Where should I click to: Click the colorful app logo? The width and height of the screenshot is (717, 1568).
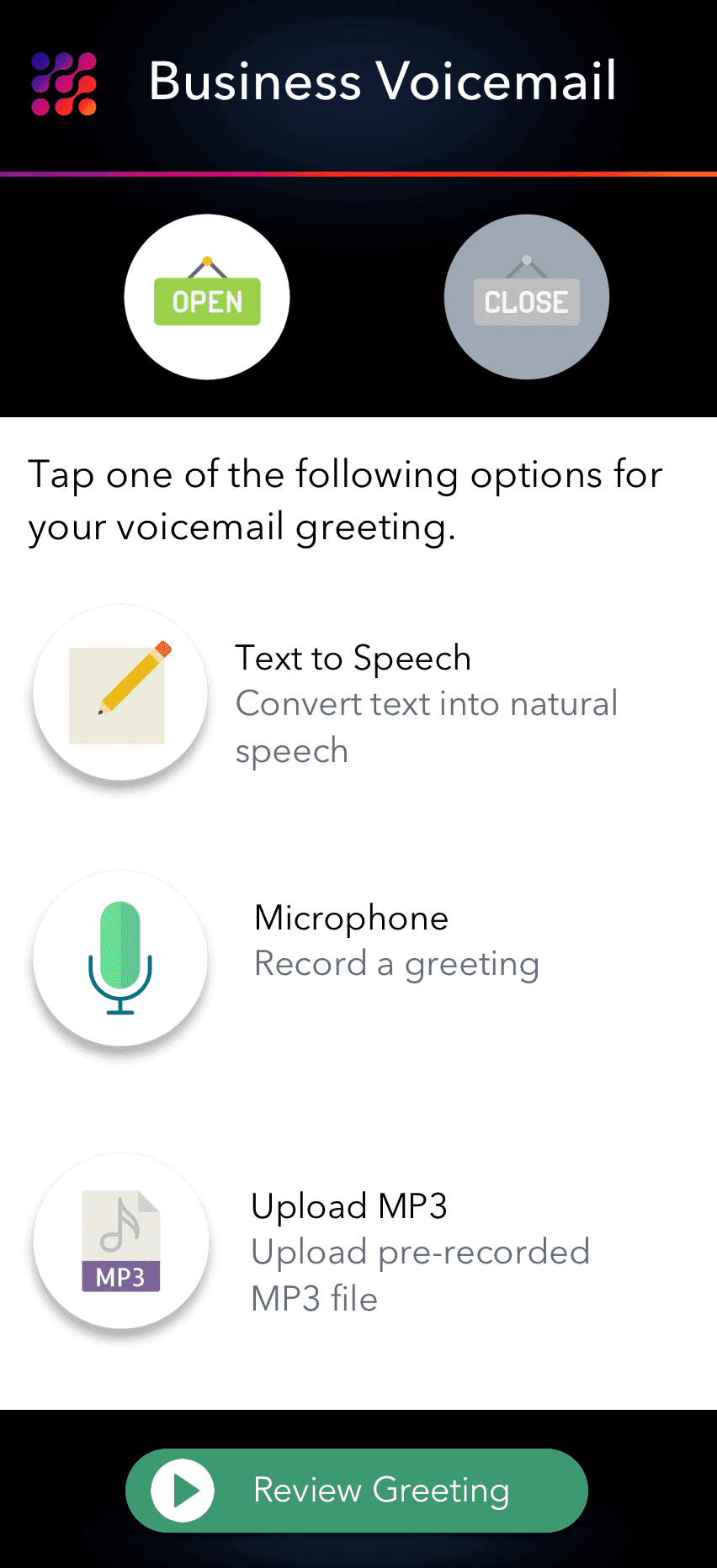63,83
